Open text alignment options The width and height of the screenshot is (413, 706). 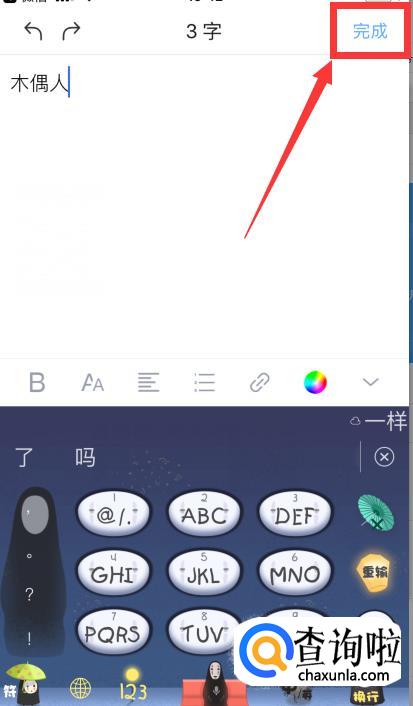[148, 383]
